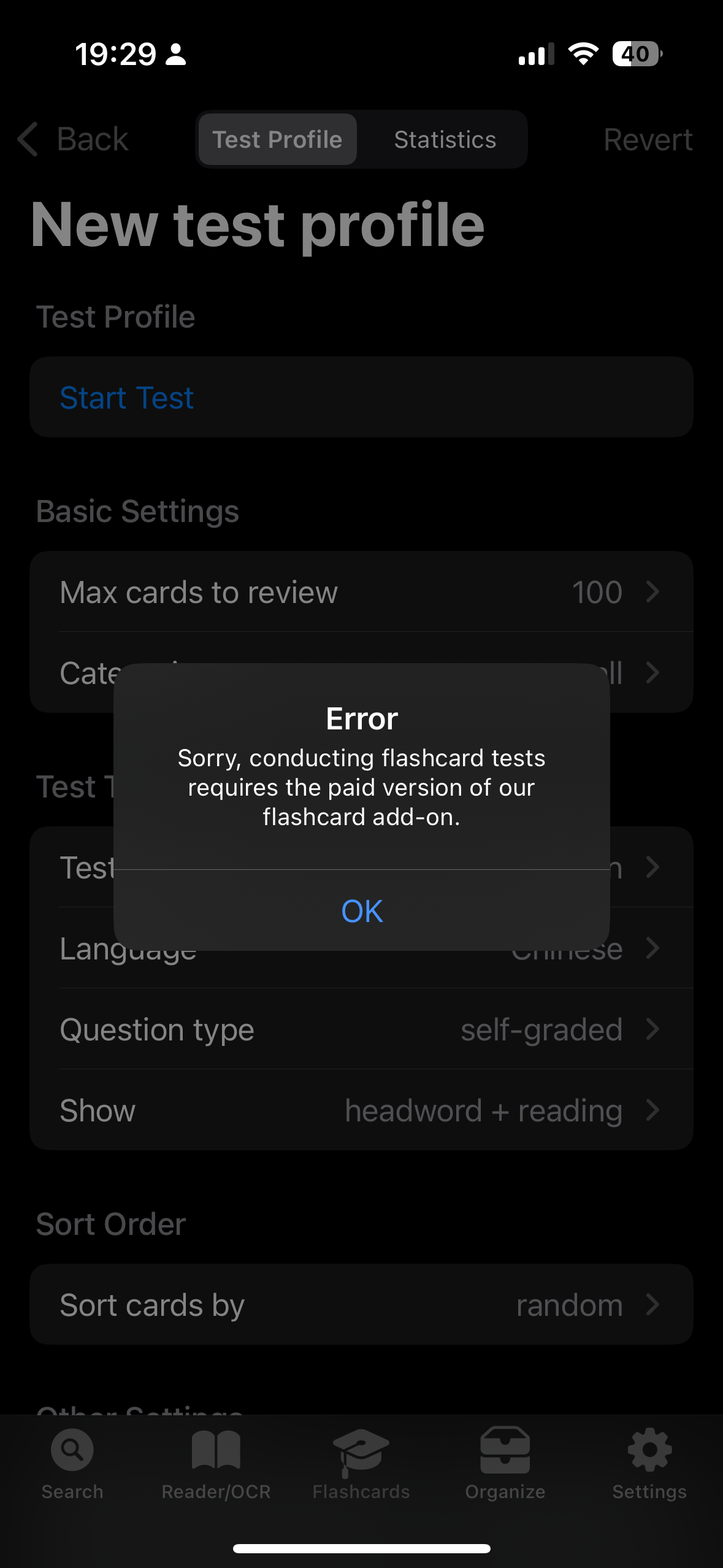Viewport: 723px width, 1568px height.
Task: Change the Show headword + reading option
Action: [x=361, y=1110]
